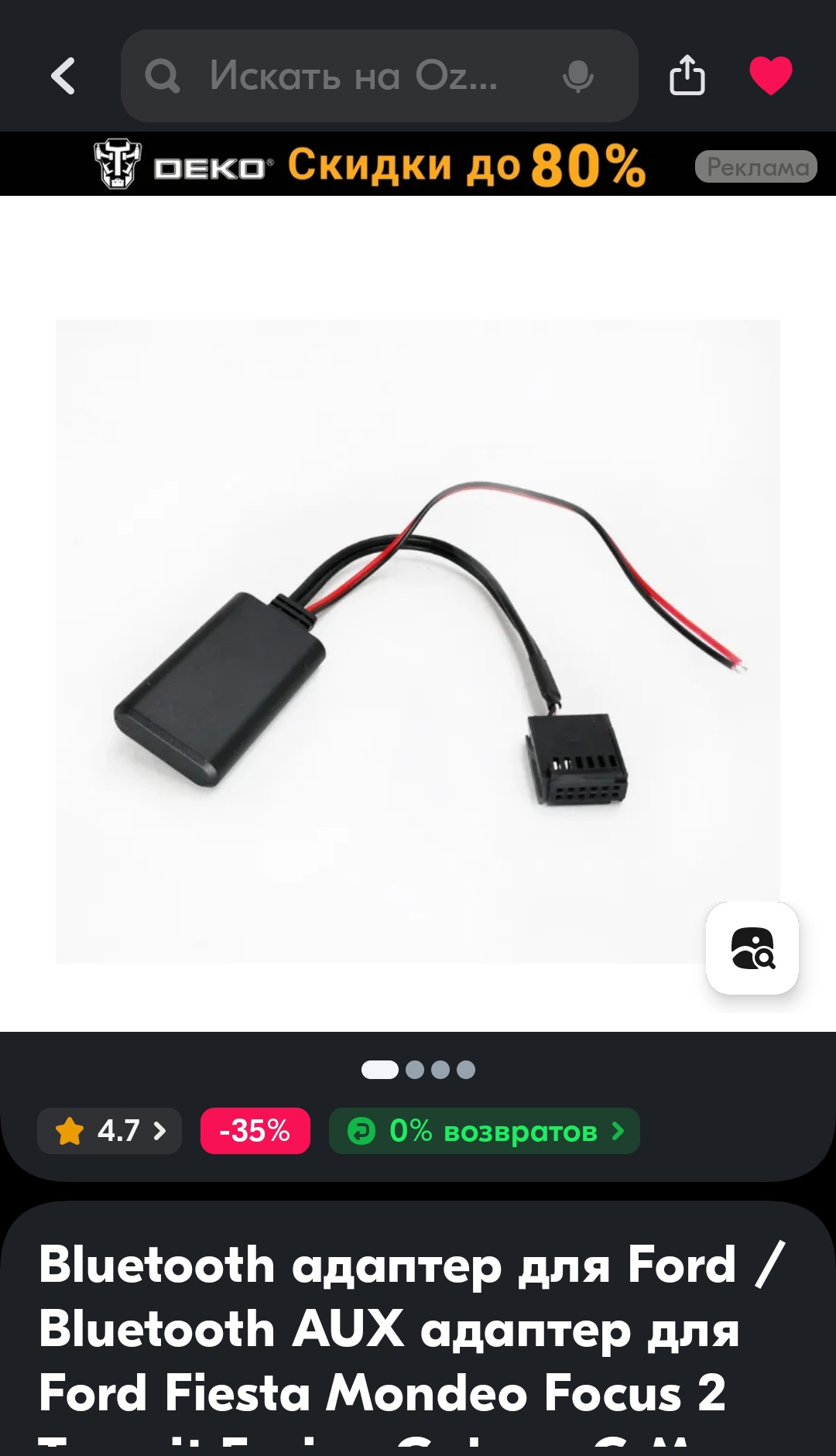Open the Ozon search field
The height and width of the screenshot is (1456, 836).
pos(352,76)
